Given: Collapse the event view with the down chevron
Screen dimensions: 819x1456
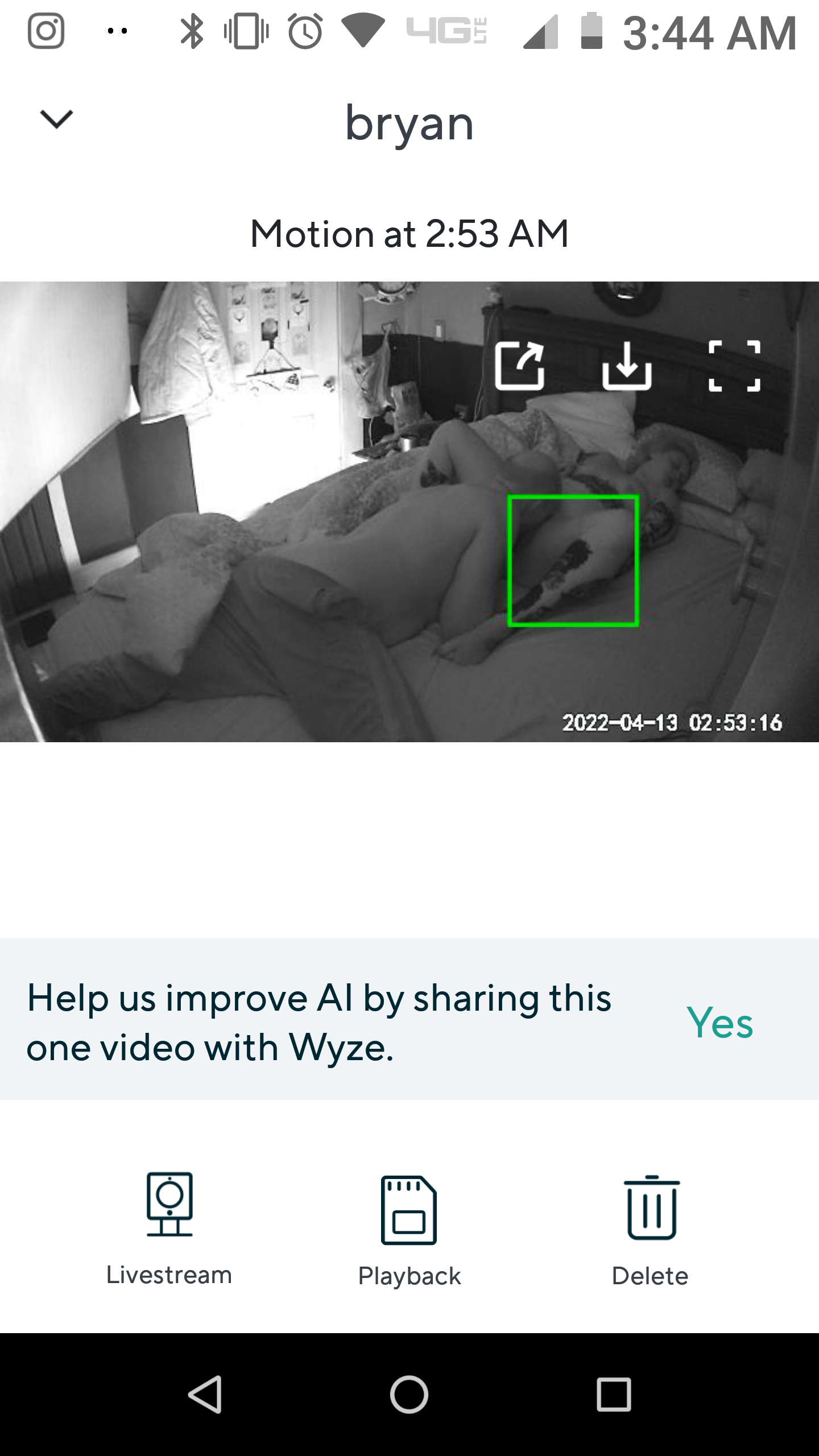Looking at the screenshot, I should (x=56, y=119).
